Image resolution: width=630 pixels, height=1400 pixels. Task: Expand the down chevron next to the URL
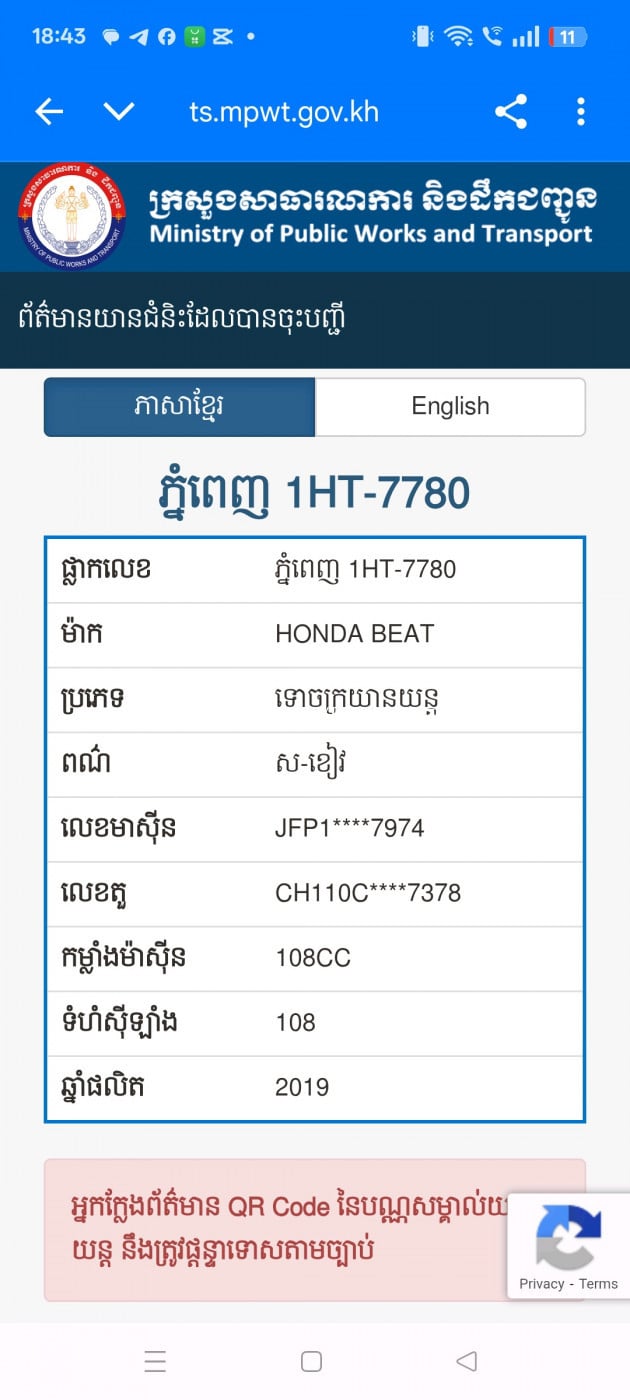point(118,112)
